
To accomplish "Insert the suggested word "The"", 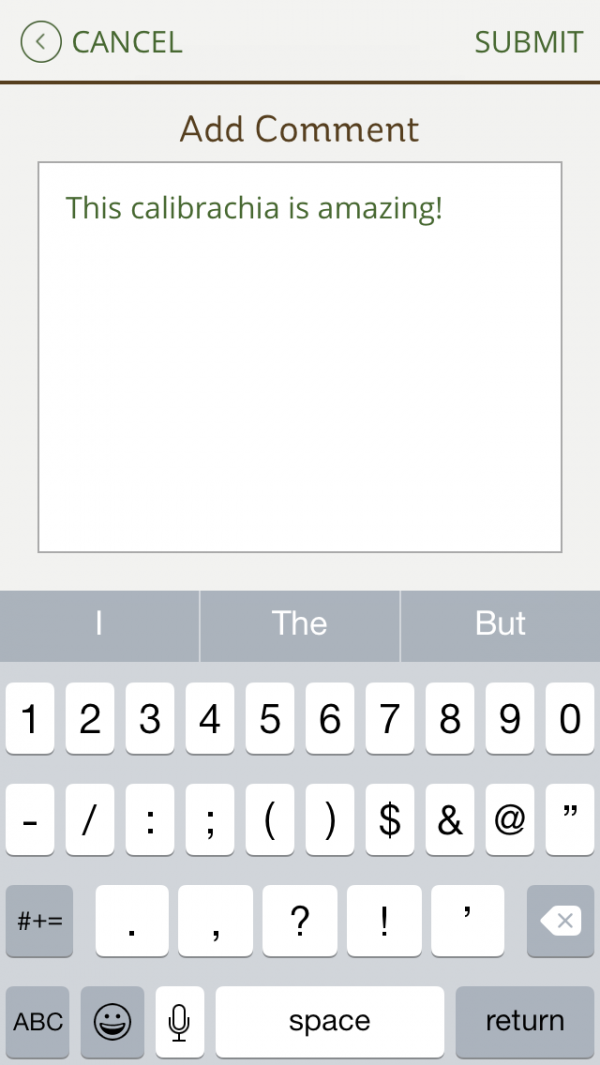I will [x=300, y=624].
